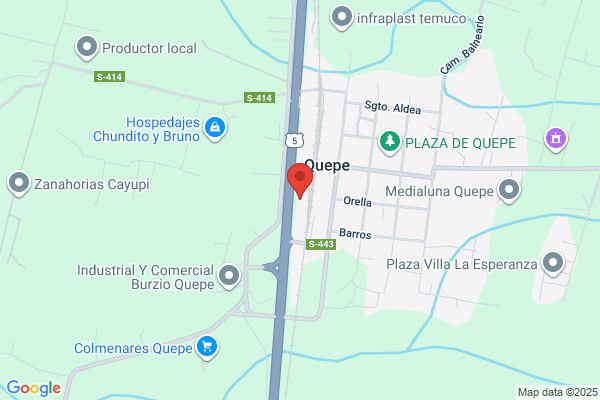Open the Productor local map marker
The height and width of the screenshot is (400, 600).
87,48
